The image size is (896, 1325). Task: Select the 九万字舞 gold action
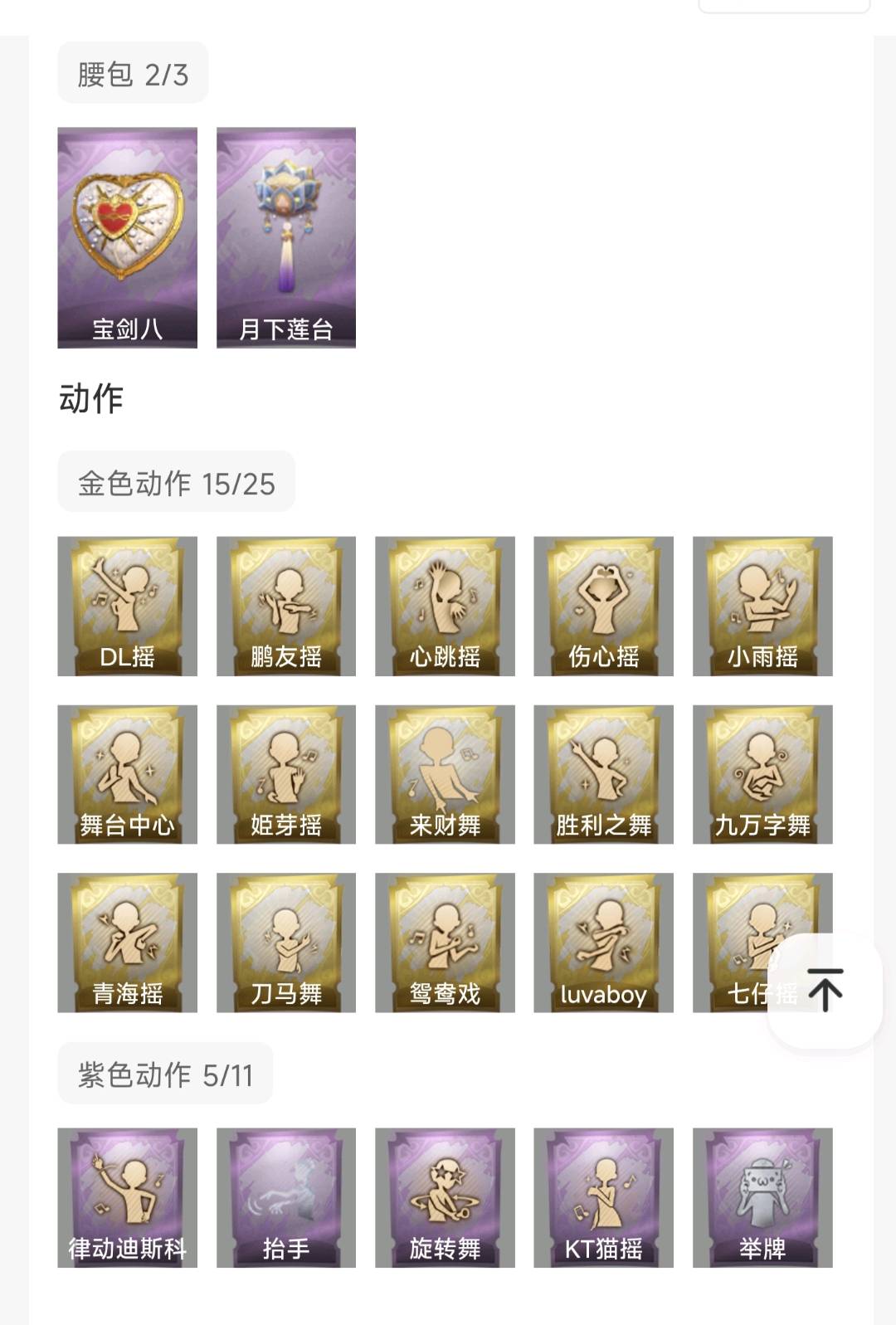click(762, 774)
